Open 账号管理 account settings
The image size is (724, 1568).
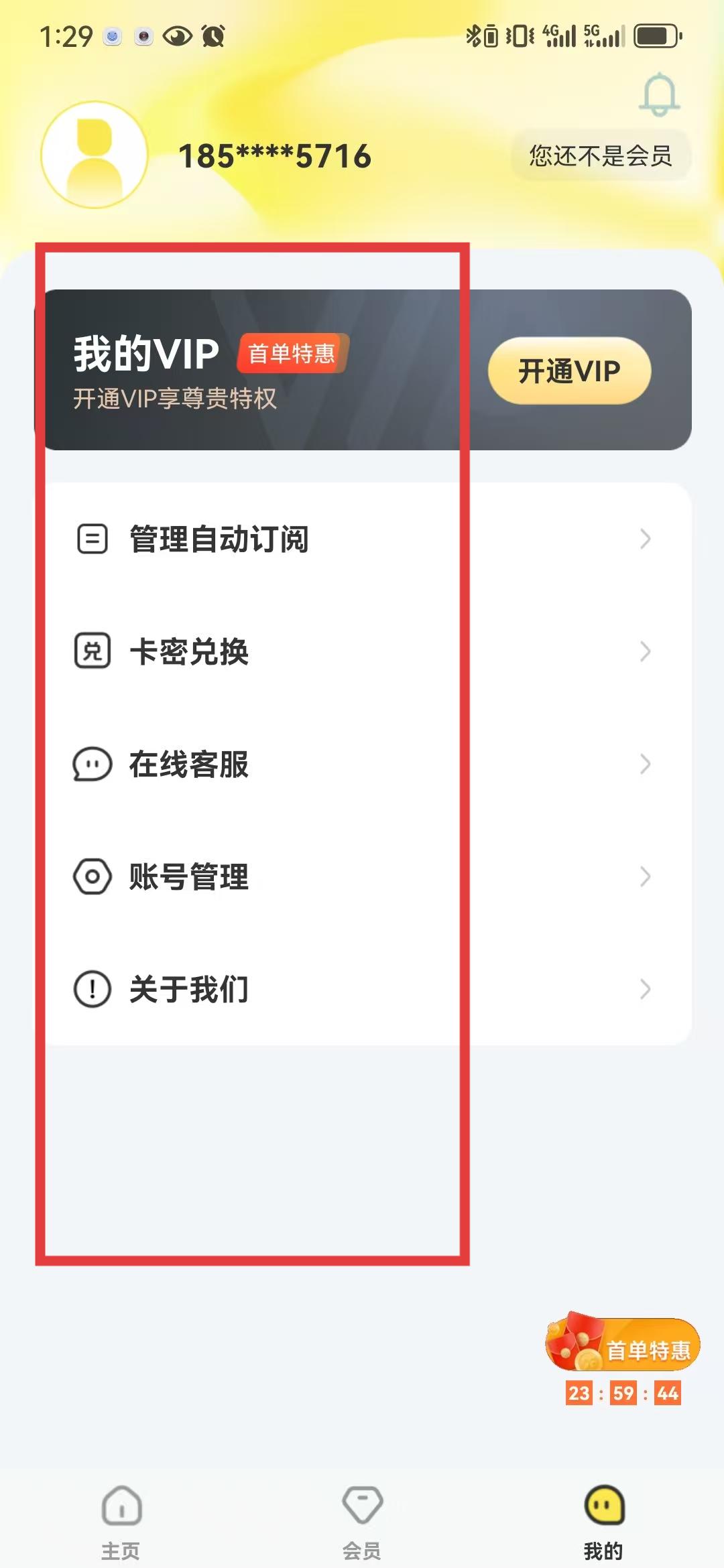(363, 876)
